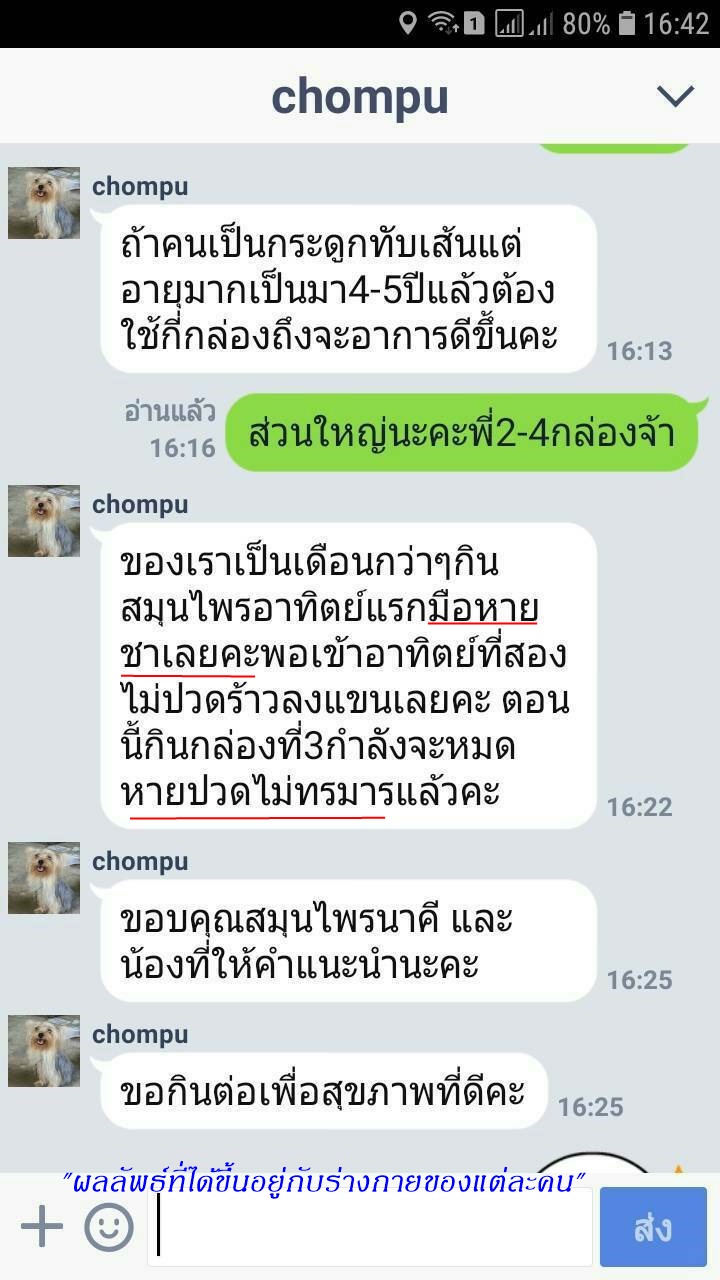View chompu's profile photo at the 16:22 message
720x1280 pixels.
(x=44, y=521)
